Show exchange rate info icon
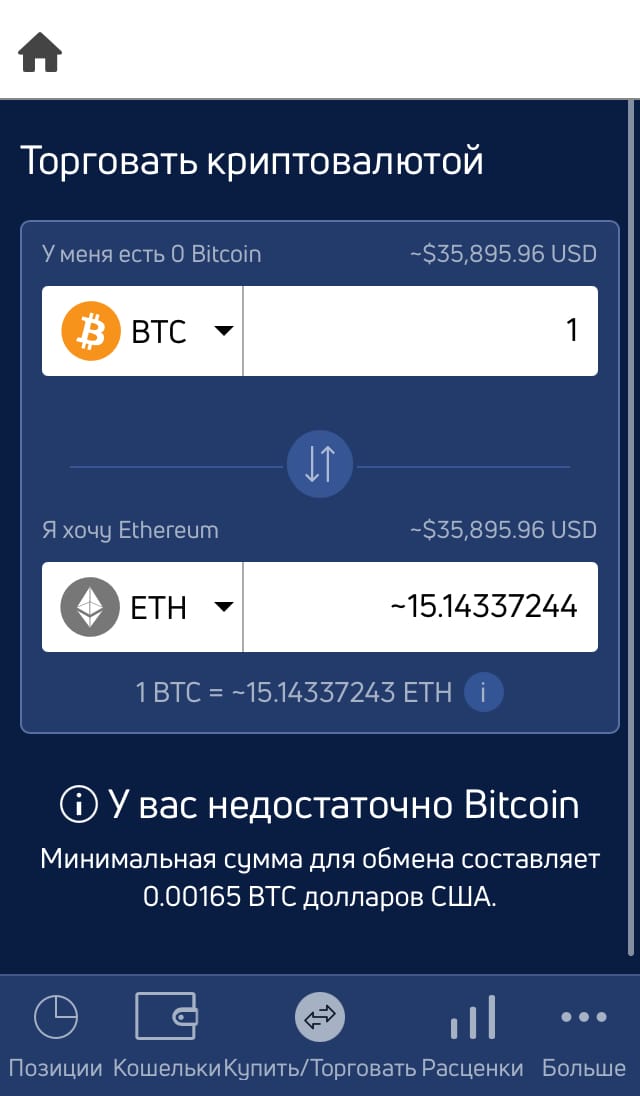The width and height of the screenshot is (640, 1096). (x=483, y=693)
